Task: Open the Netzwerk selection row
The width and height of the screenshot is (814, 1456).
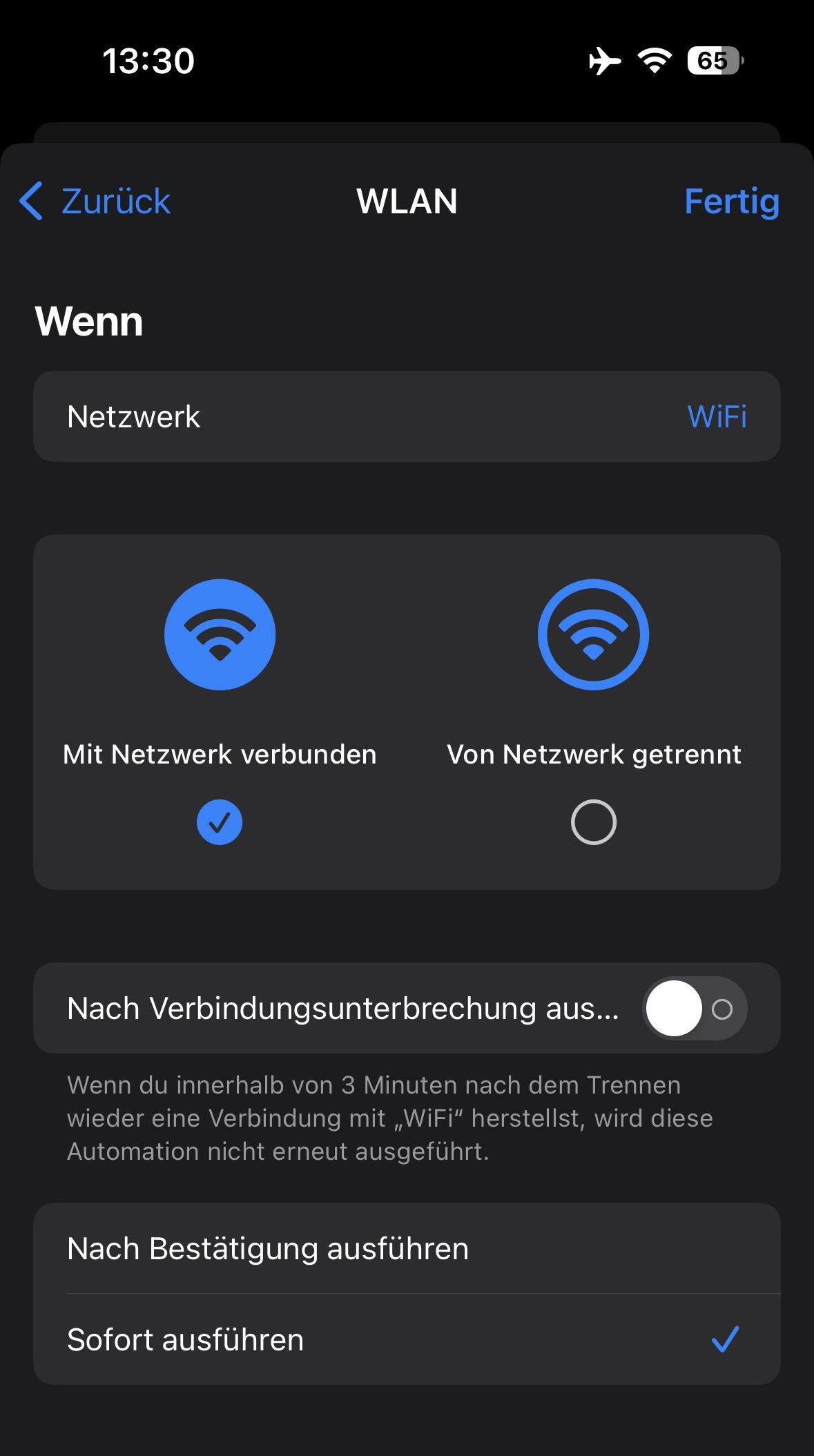Action: 407,417
